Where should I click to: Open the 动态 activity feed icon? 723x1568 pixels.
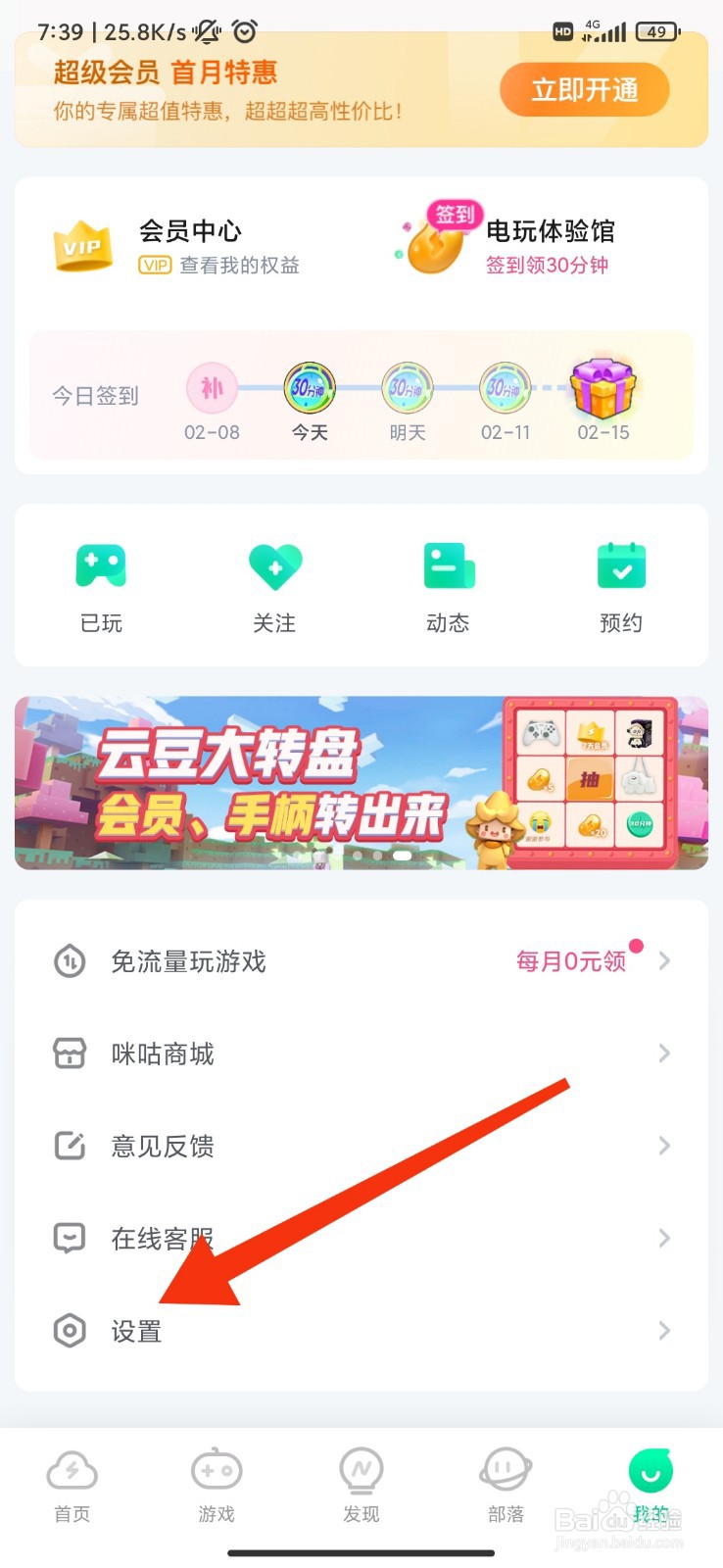448,566
